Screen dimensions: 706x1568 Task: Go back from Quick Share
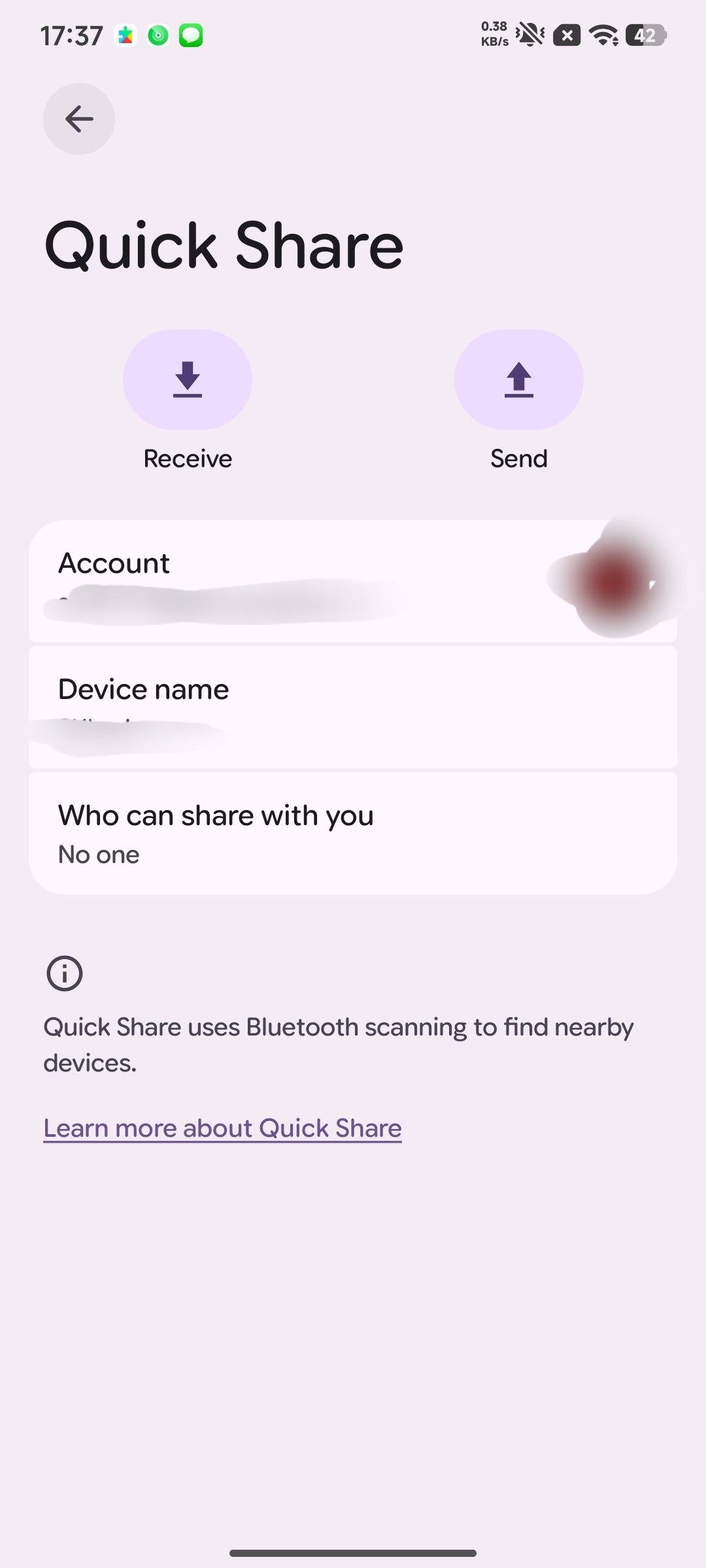pyautogui.click(x=79, y=119)
